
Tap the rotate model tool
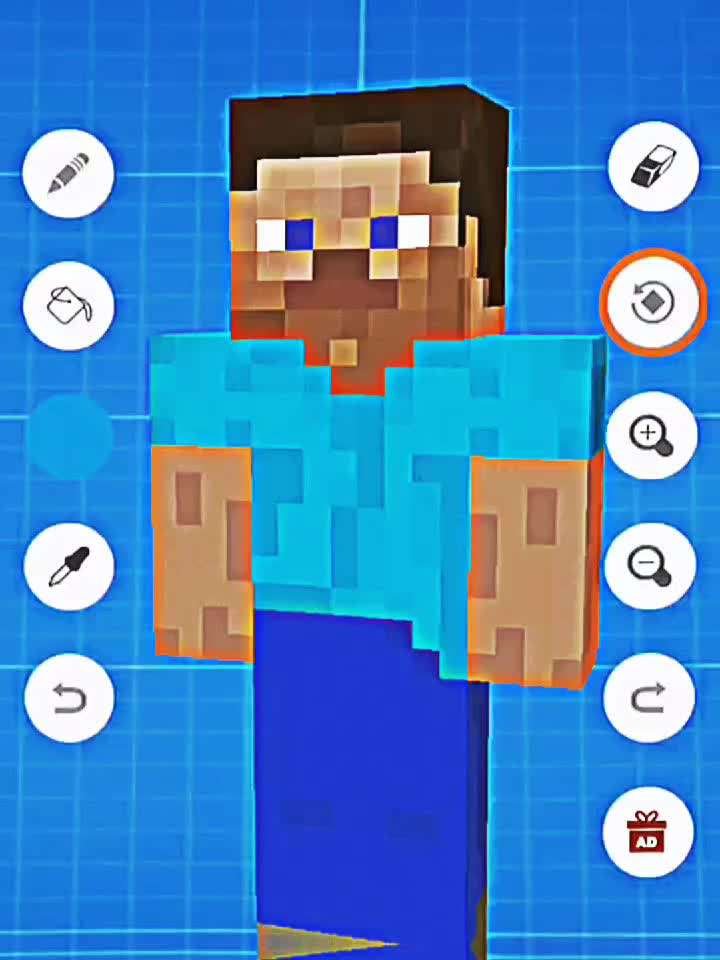point(652,301)
